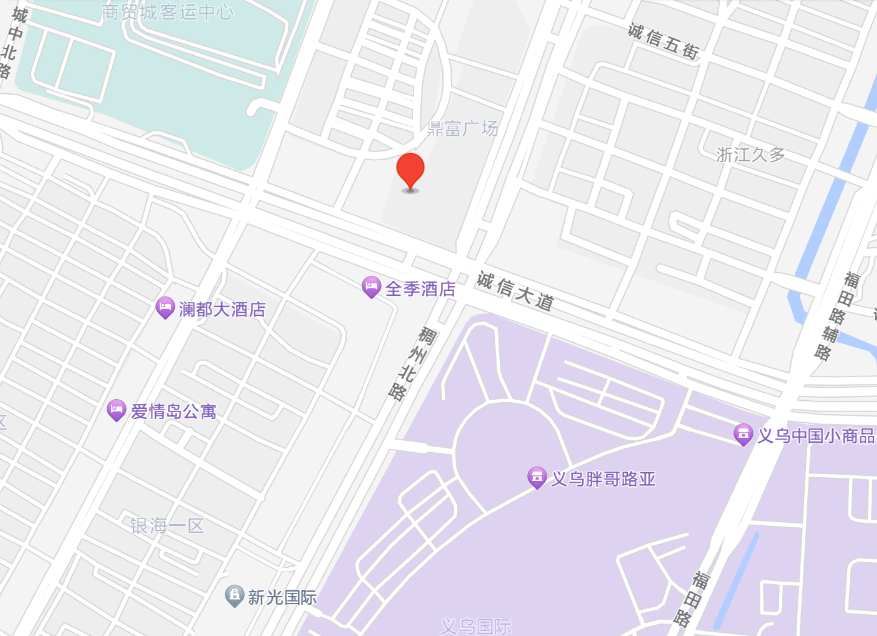Tap the 新光国际 place marker

click(x=234, y=597)
